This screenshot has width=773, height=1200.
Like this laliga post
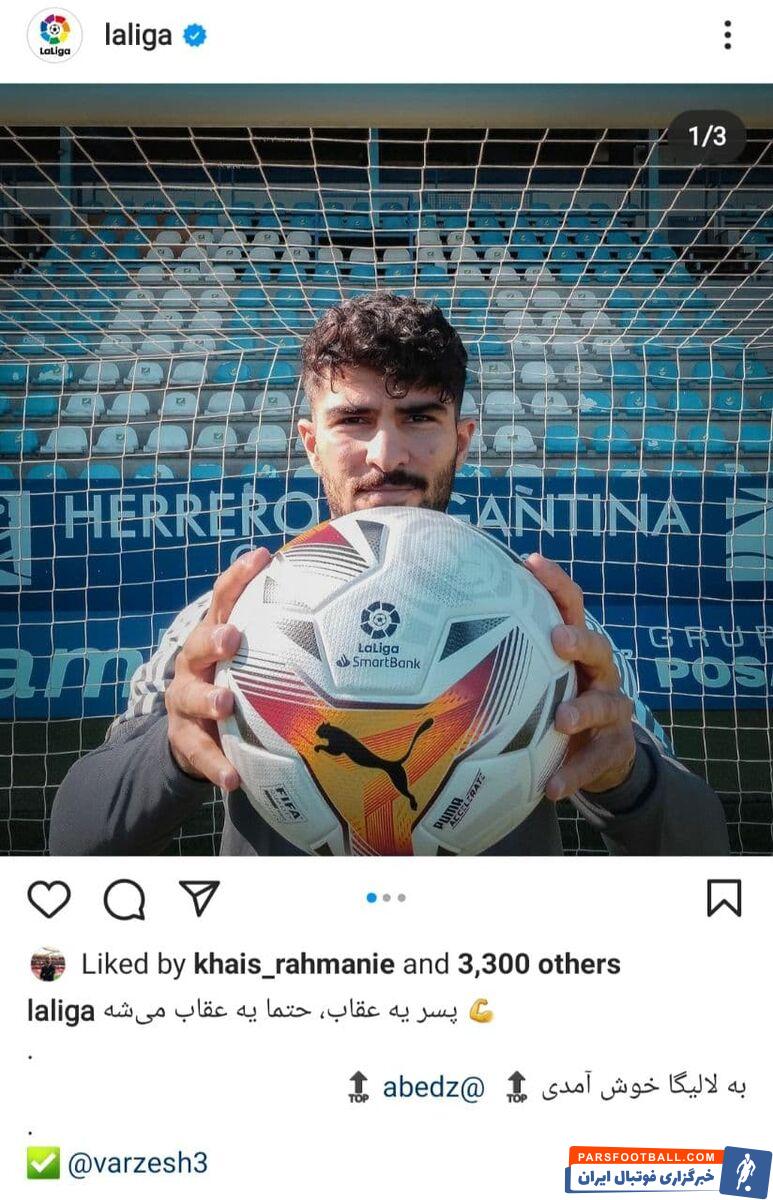(48, 899)
